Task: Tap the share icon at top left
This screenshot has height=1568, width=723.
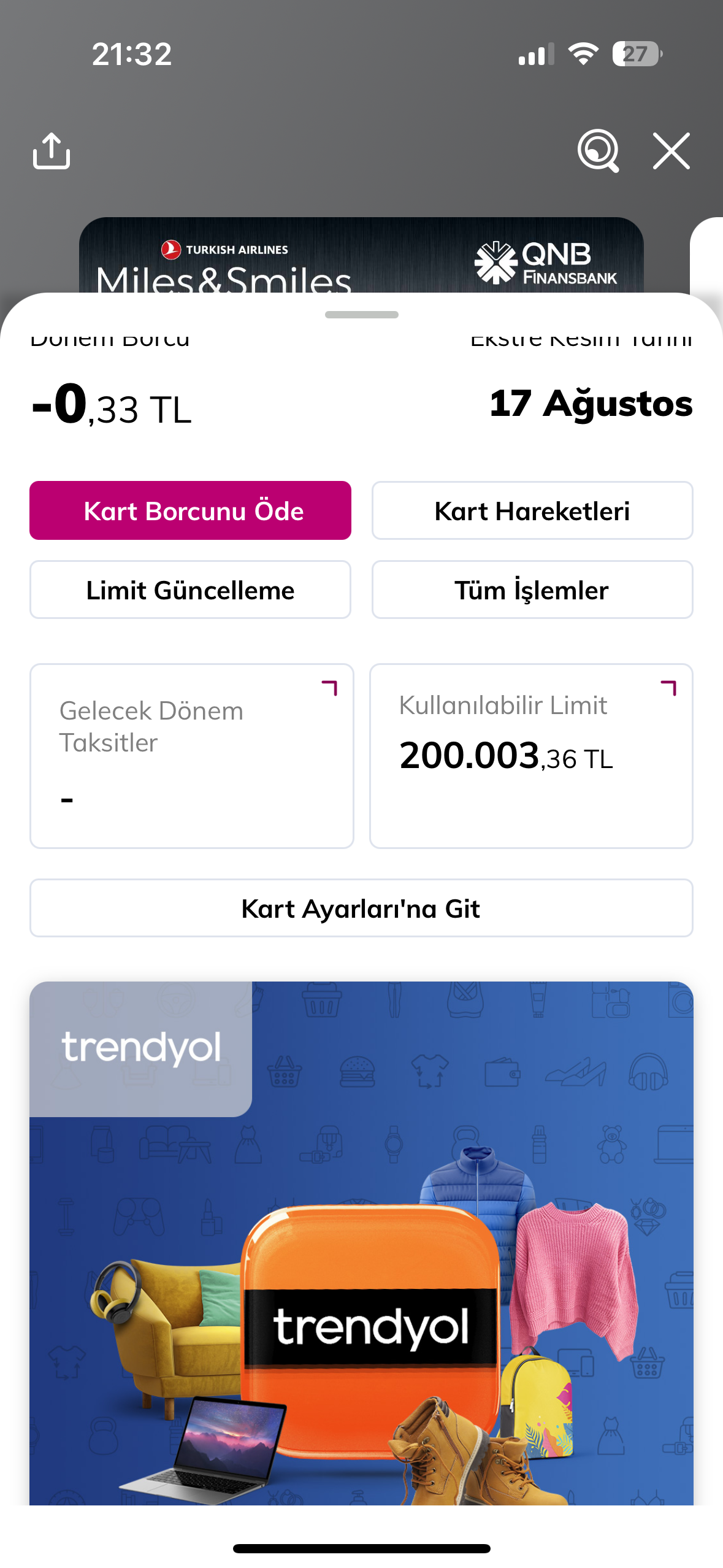Action: (x=52, y=151)
